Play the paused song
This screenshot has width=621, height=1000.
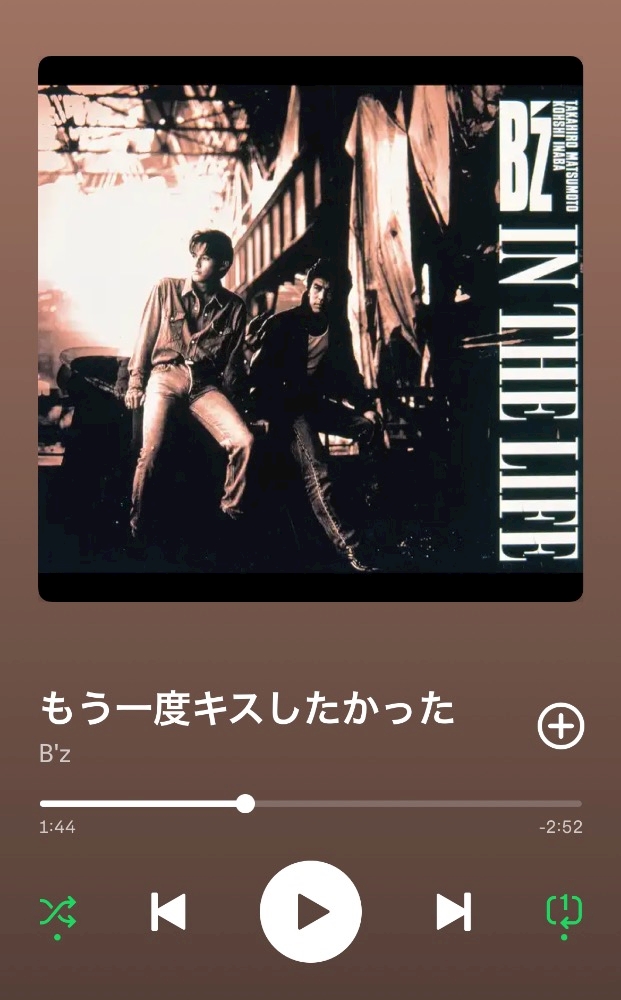[310, 911]
